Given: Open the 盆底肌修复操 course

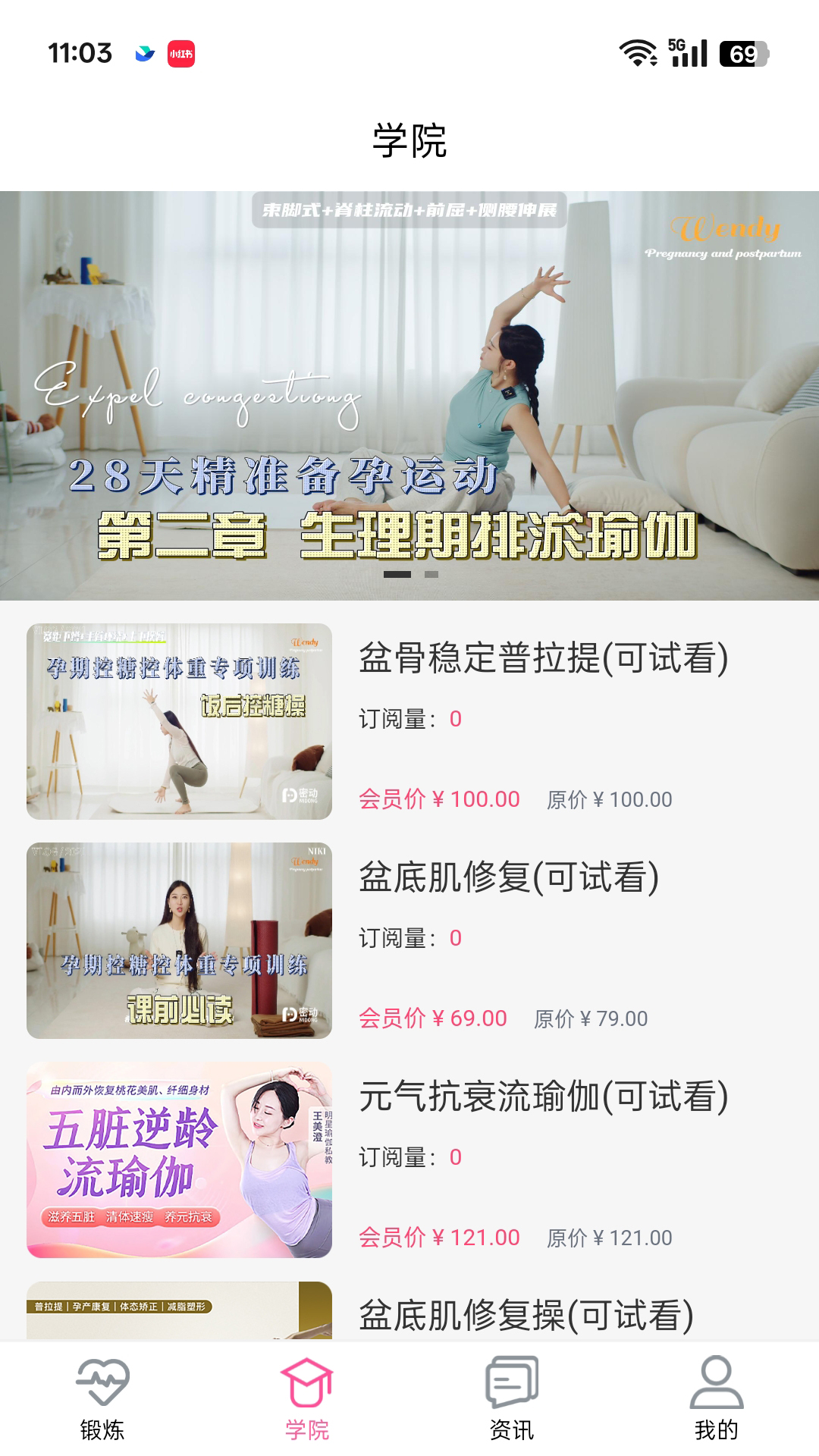Looking at the screenshot, I should click(526, 1316).
